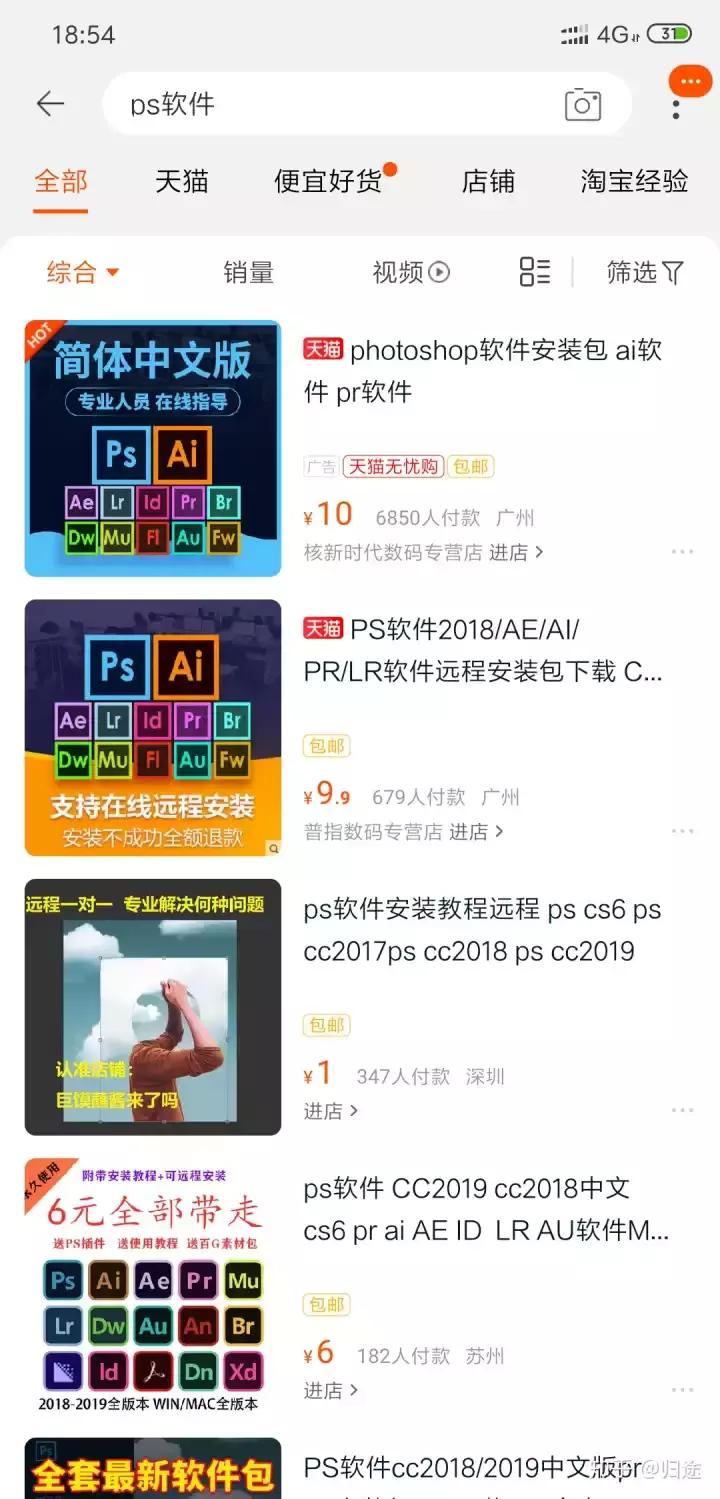
Task: Open the 淘宝经验 tab
Action: pyautogui.click(x=633, y=181)
